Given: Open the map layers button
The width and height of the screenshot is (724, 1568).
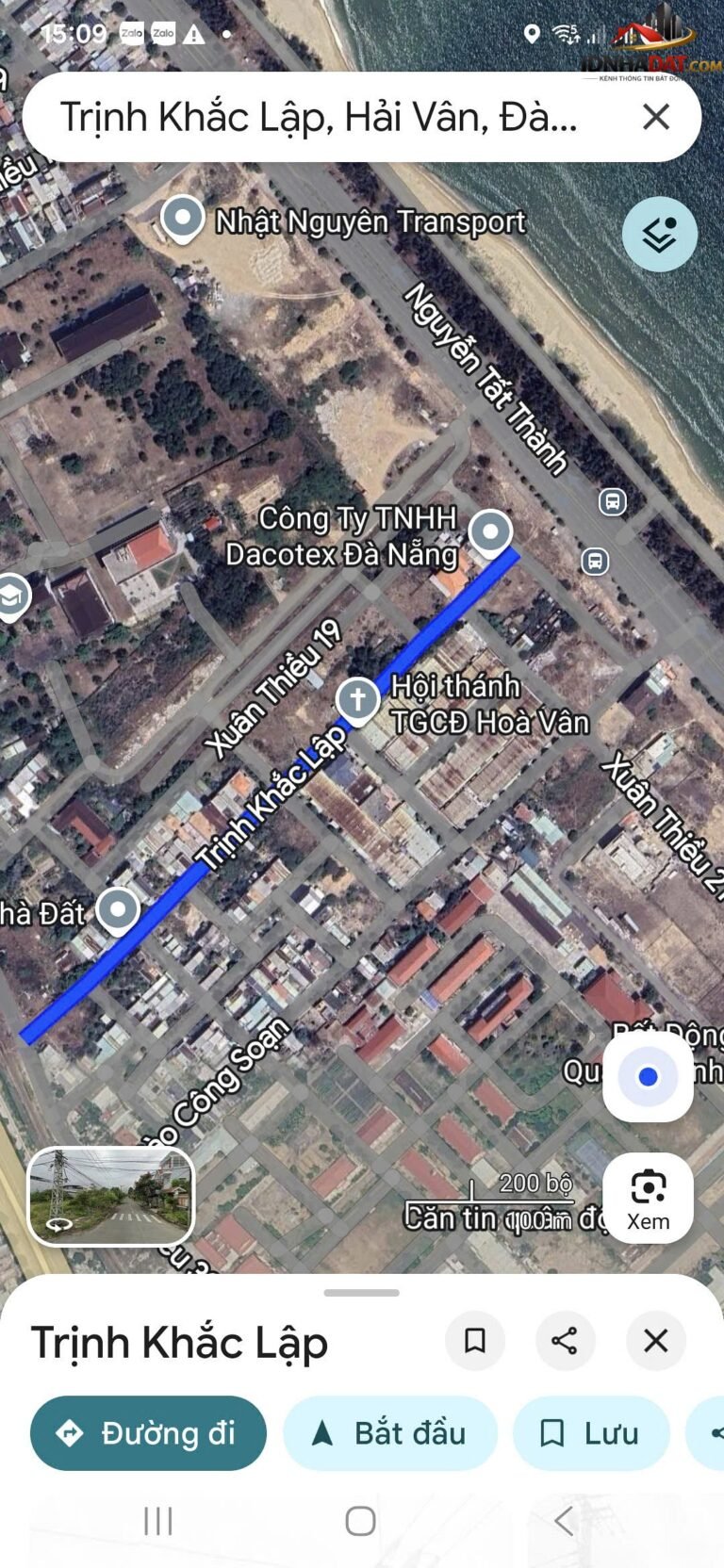Looking at the screenshot, I should pos(659,235).
